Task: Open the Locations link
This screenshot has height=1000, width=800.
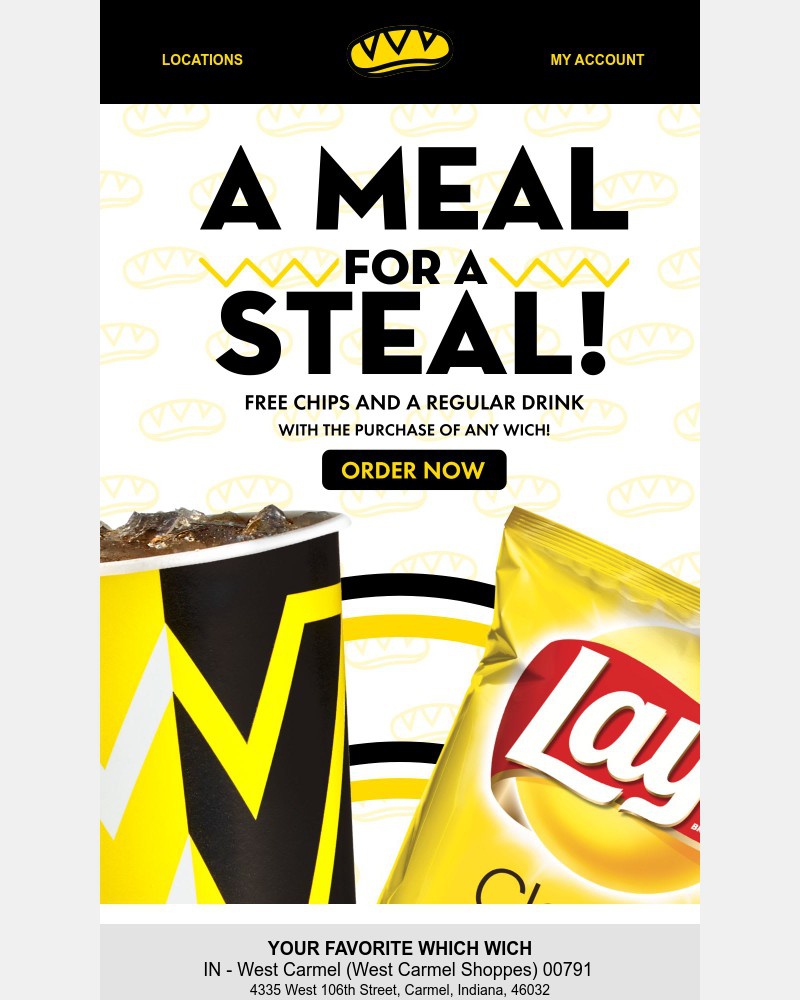Action: [202, 60]
